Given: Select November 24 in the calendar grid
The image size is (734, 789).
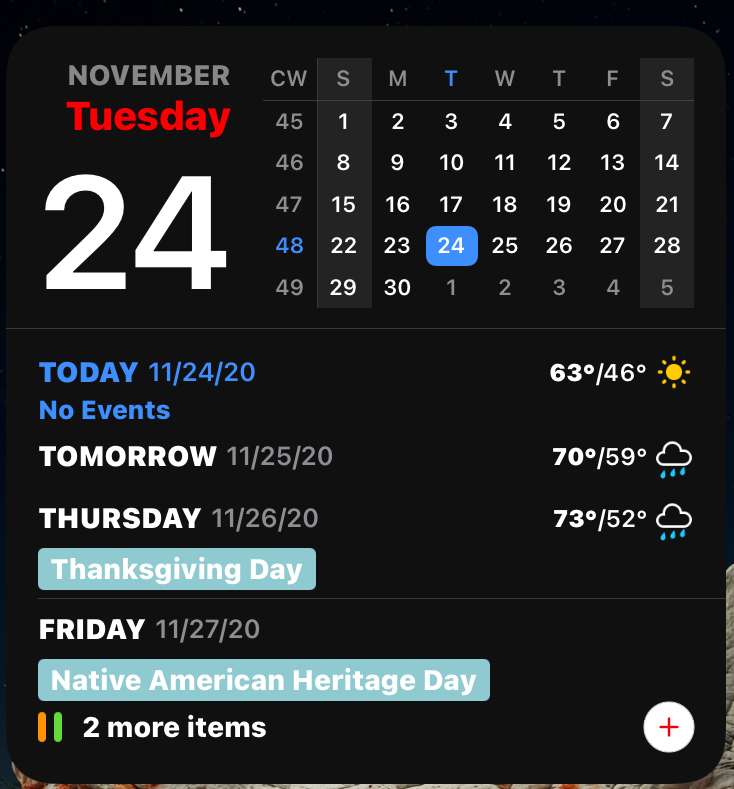Looking at the screenshot, I should pos(451,245).
